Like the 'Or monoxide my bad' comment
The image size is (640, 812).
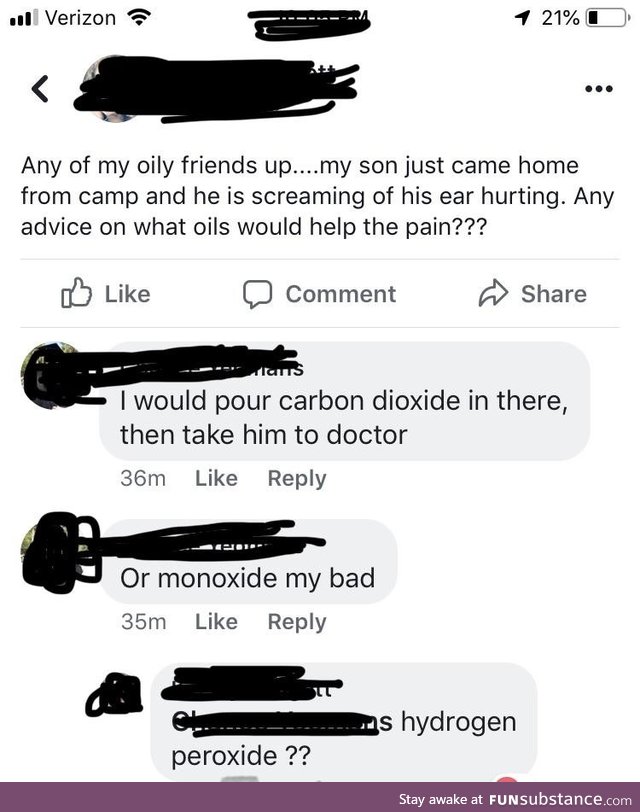pyautogui.click(x=216, y=621)
